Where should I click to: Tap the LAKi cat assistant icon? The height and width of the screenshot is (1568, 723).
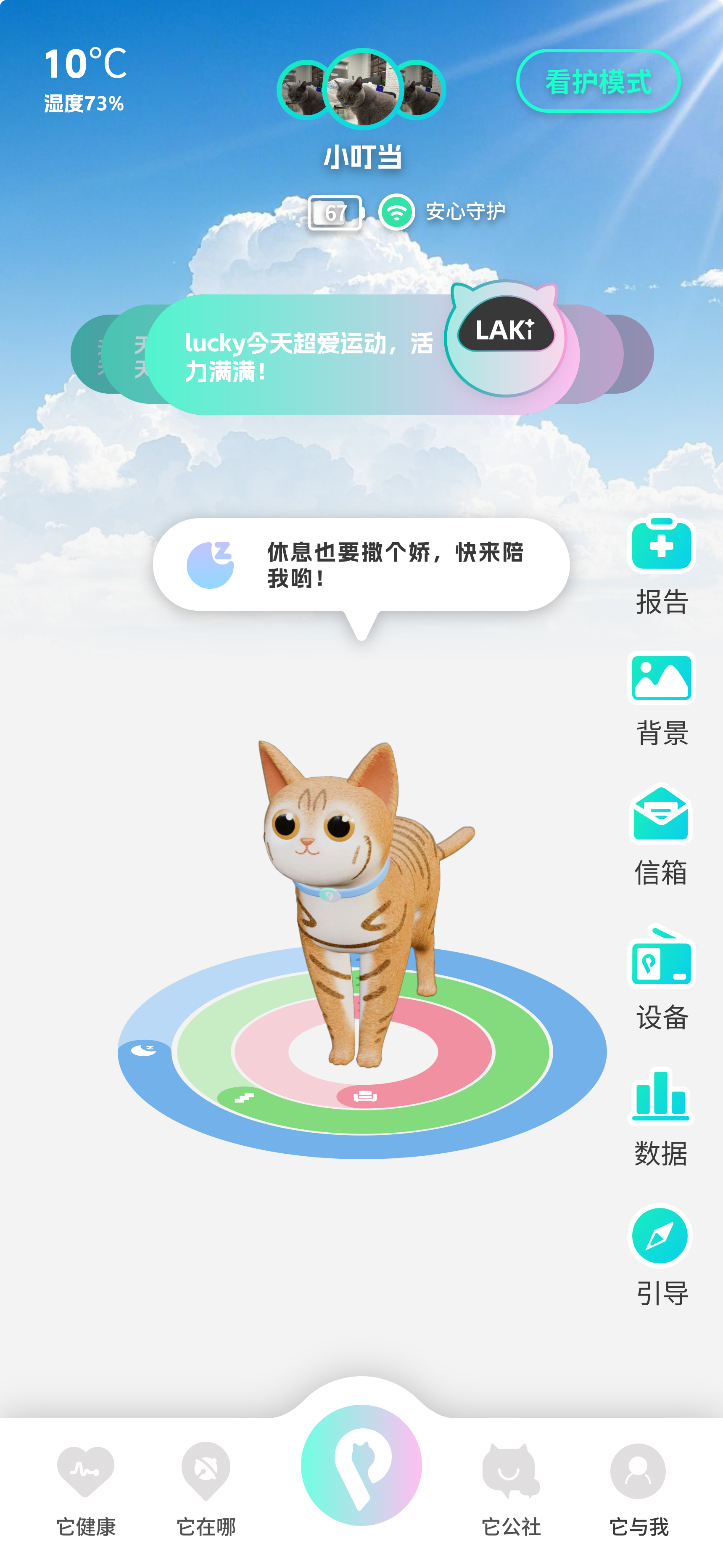505,338
